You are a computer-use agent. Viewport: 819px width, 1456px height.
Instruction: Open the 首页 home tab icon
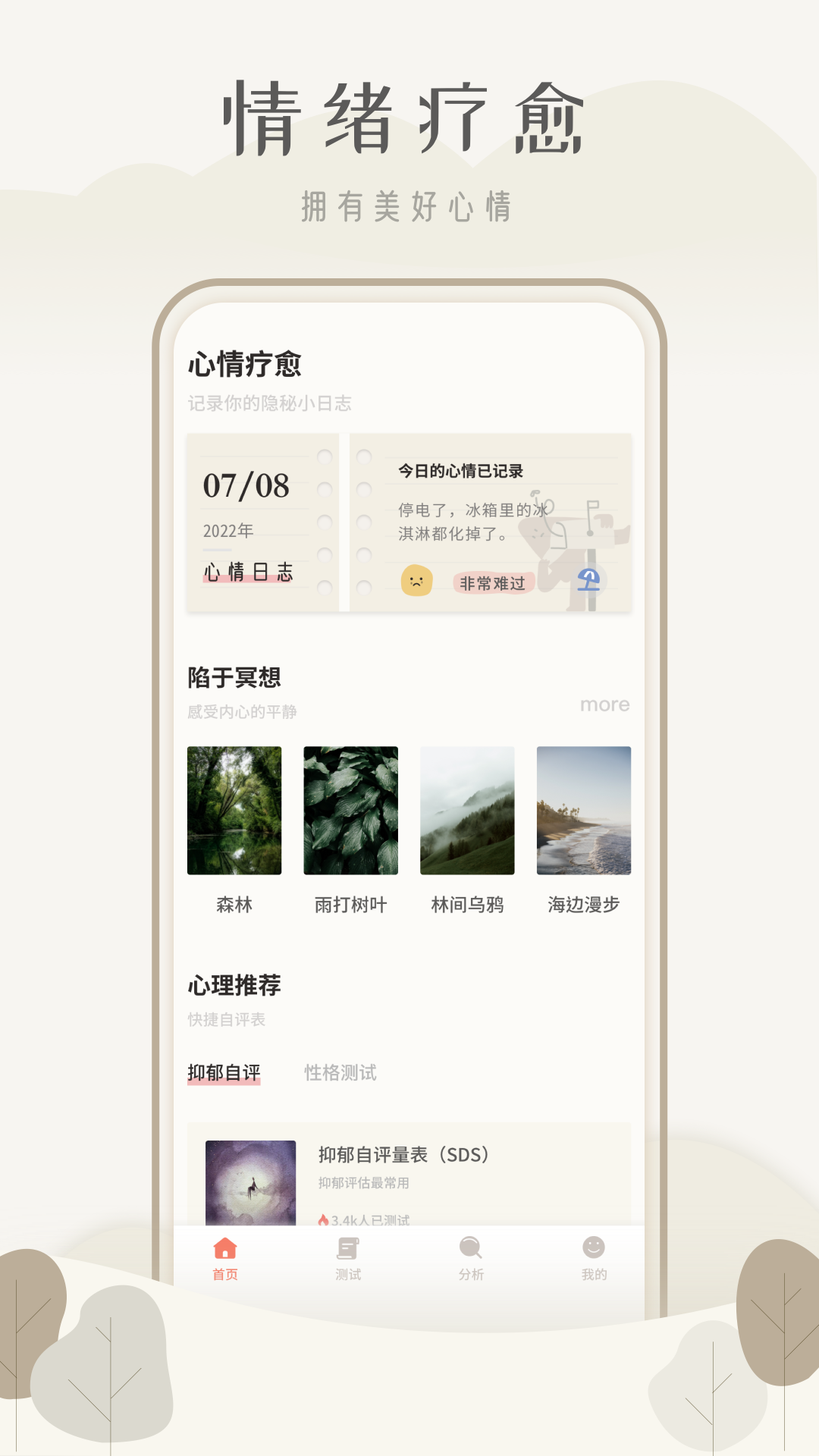(x=223, y=1247)
